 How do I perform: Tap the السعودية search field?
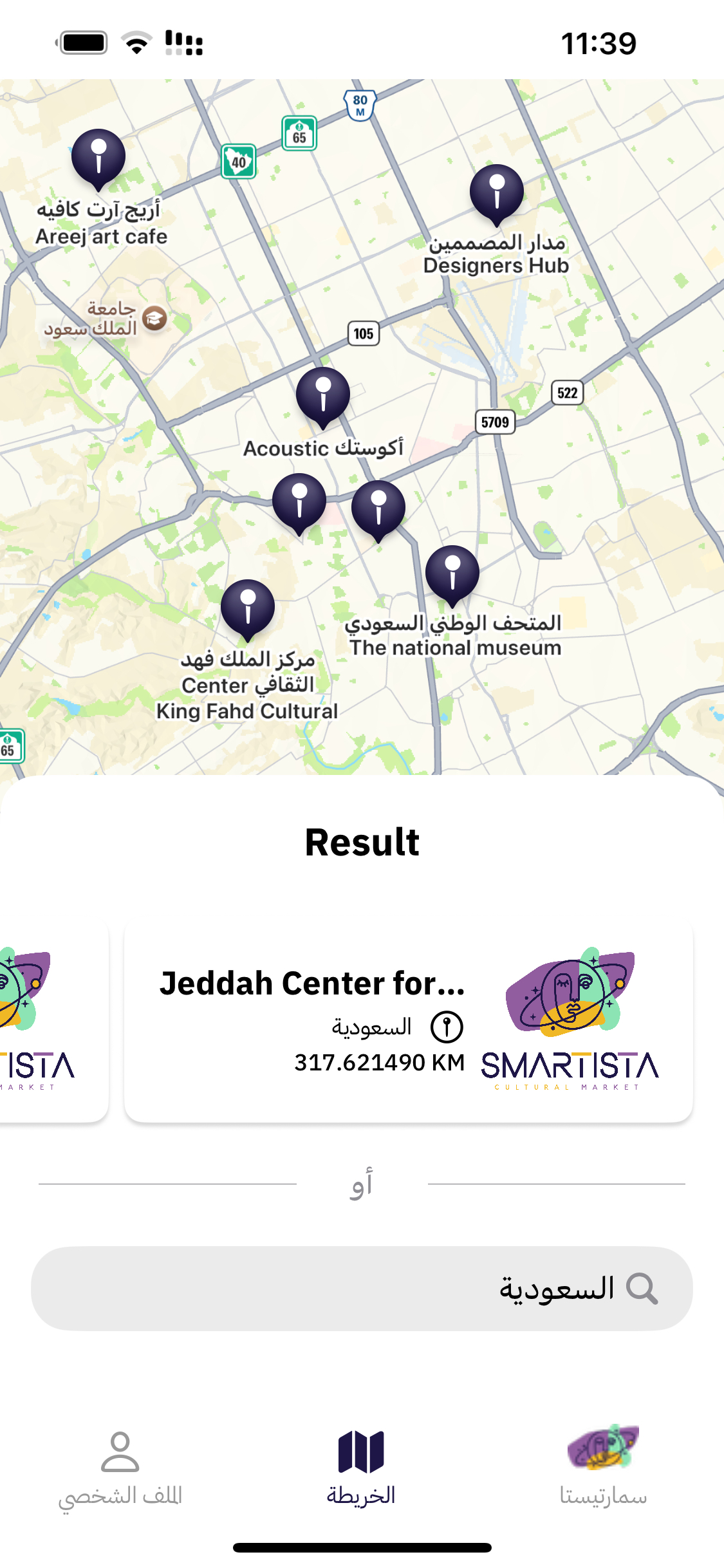362,1289
